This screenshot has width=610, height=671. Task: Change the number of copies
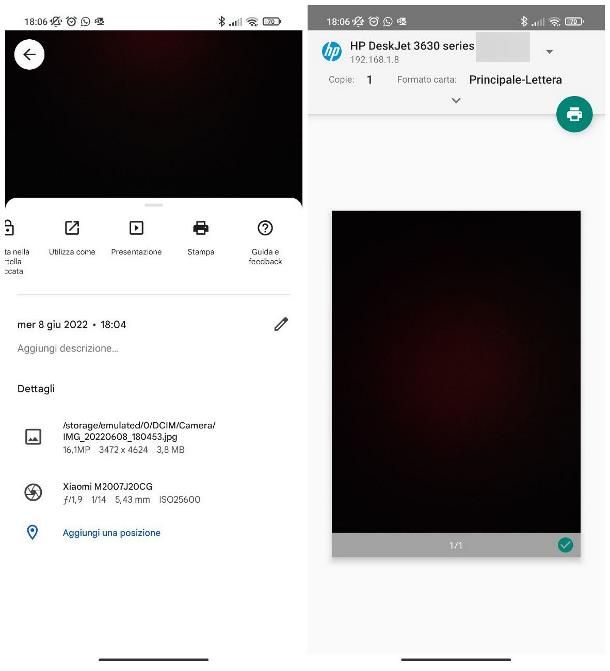tap(369, 80)
